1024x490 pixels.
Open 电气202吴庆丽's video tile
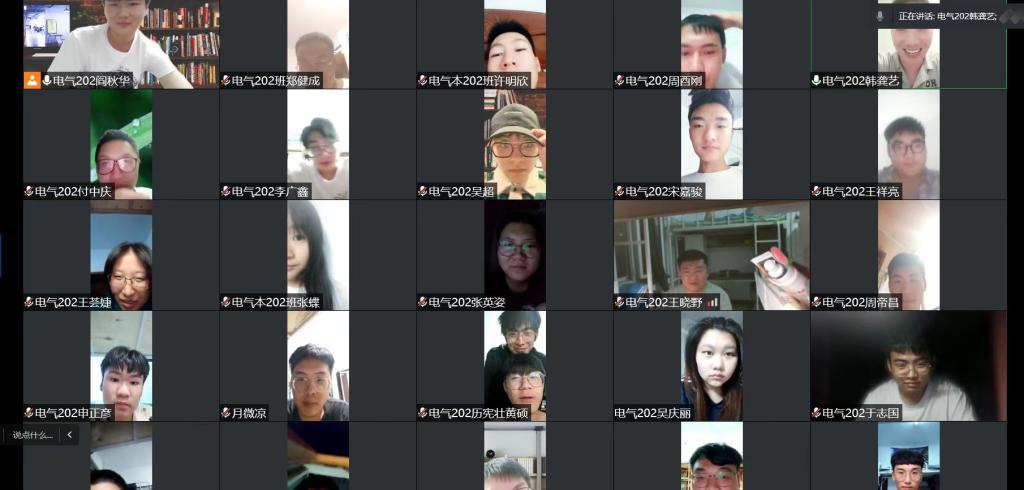712,366
